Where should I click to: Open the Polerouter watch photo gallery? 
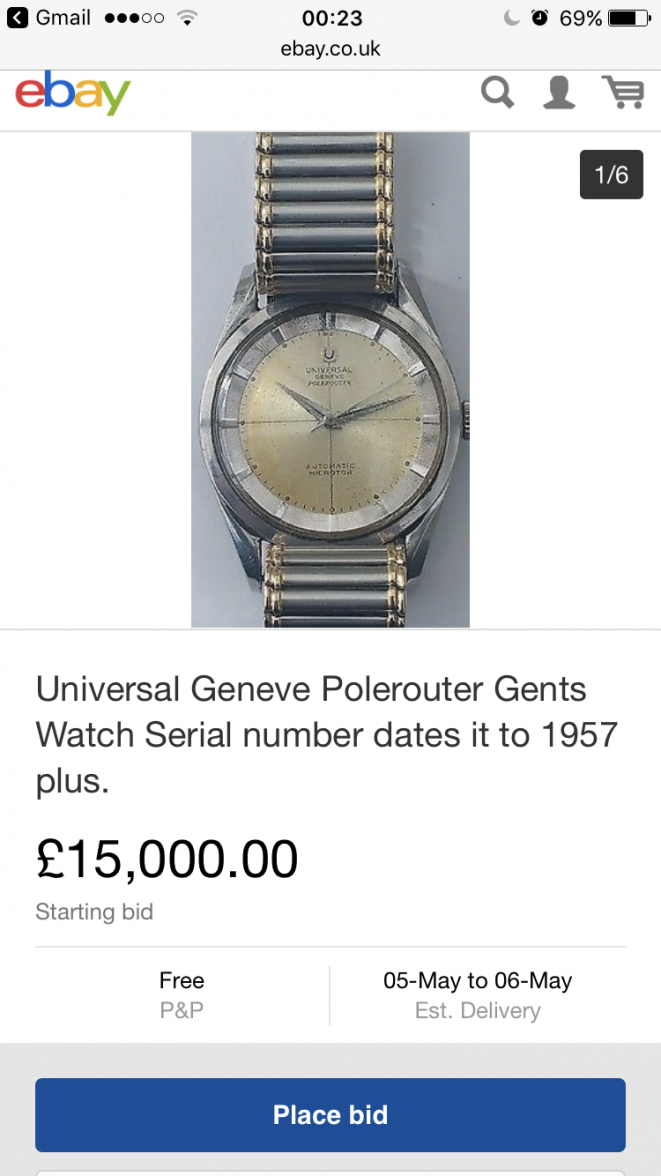pos(330,380)
